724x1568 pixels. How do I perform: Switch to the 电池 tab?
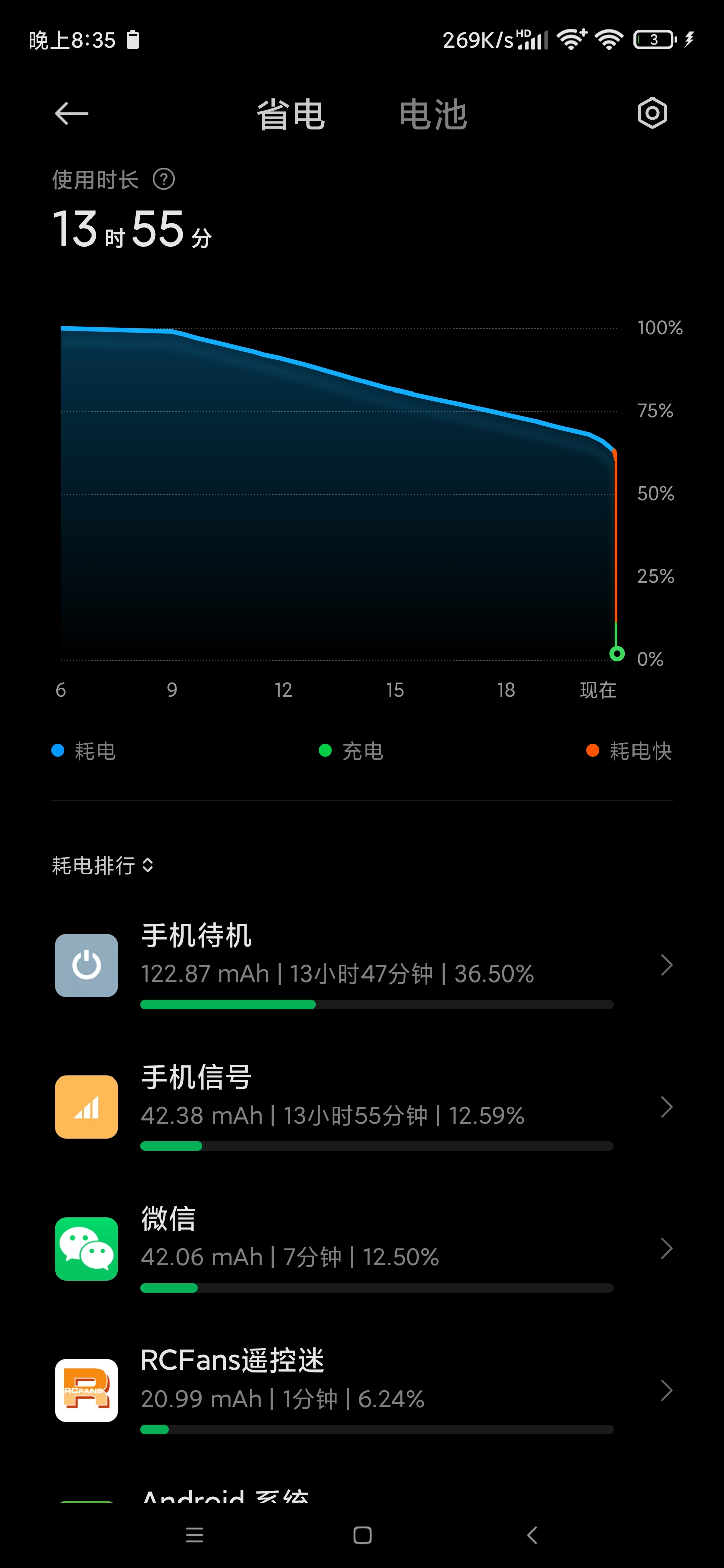[x=433, y=115]
